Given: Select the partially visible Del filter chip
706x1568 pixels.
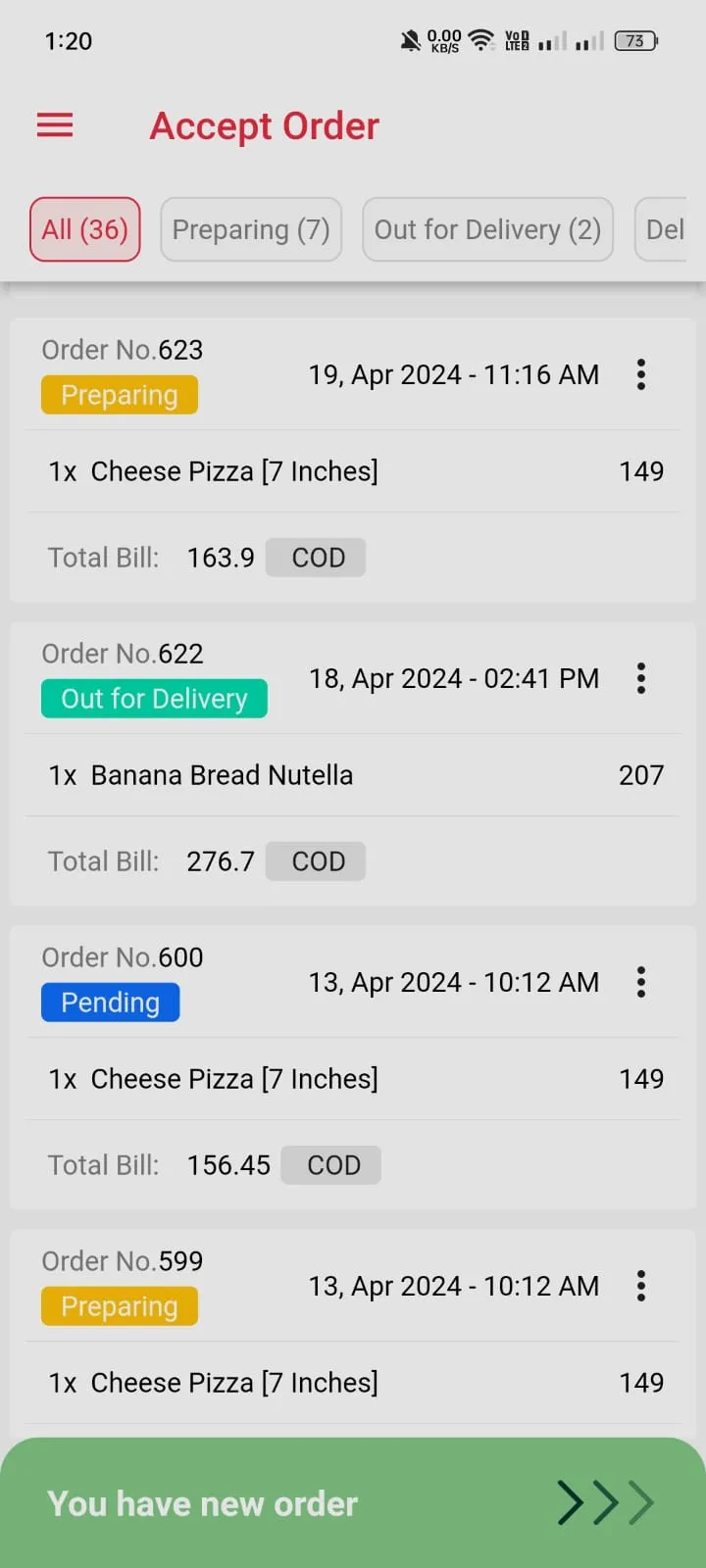Looking at the screenshot, I should (665, 229).
